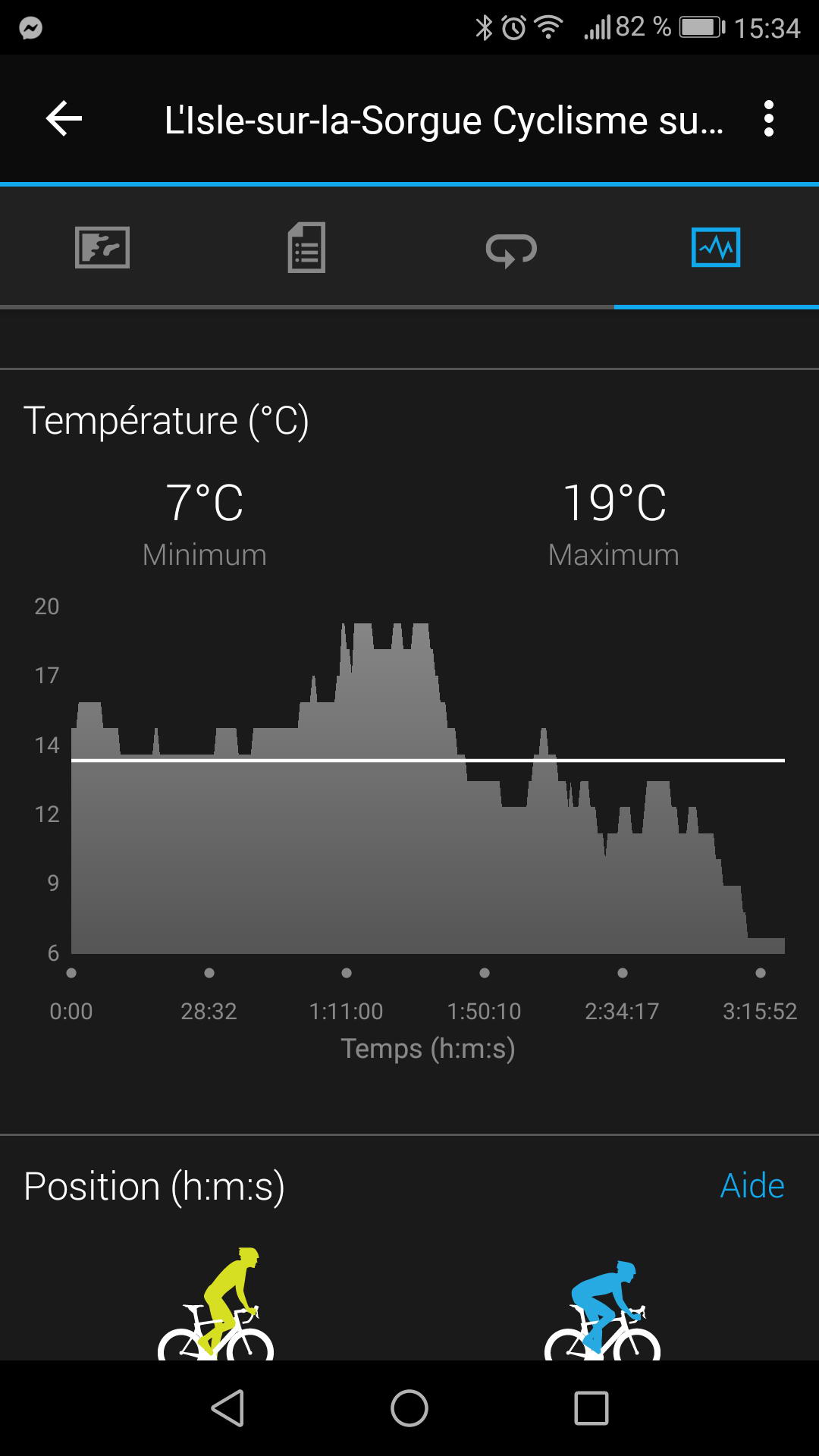Open recent apps with the square button

591,1408
